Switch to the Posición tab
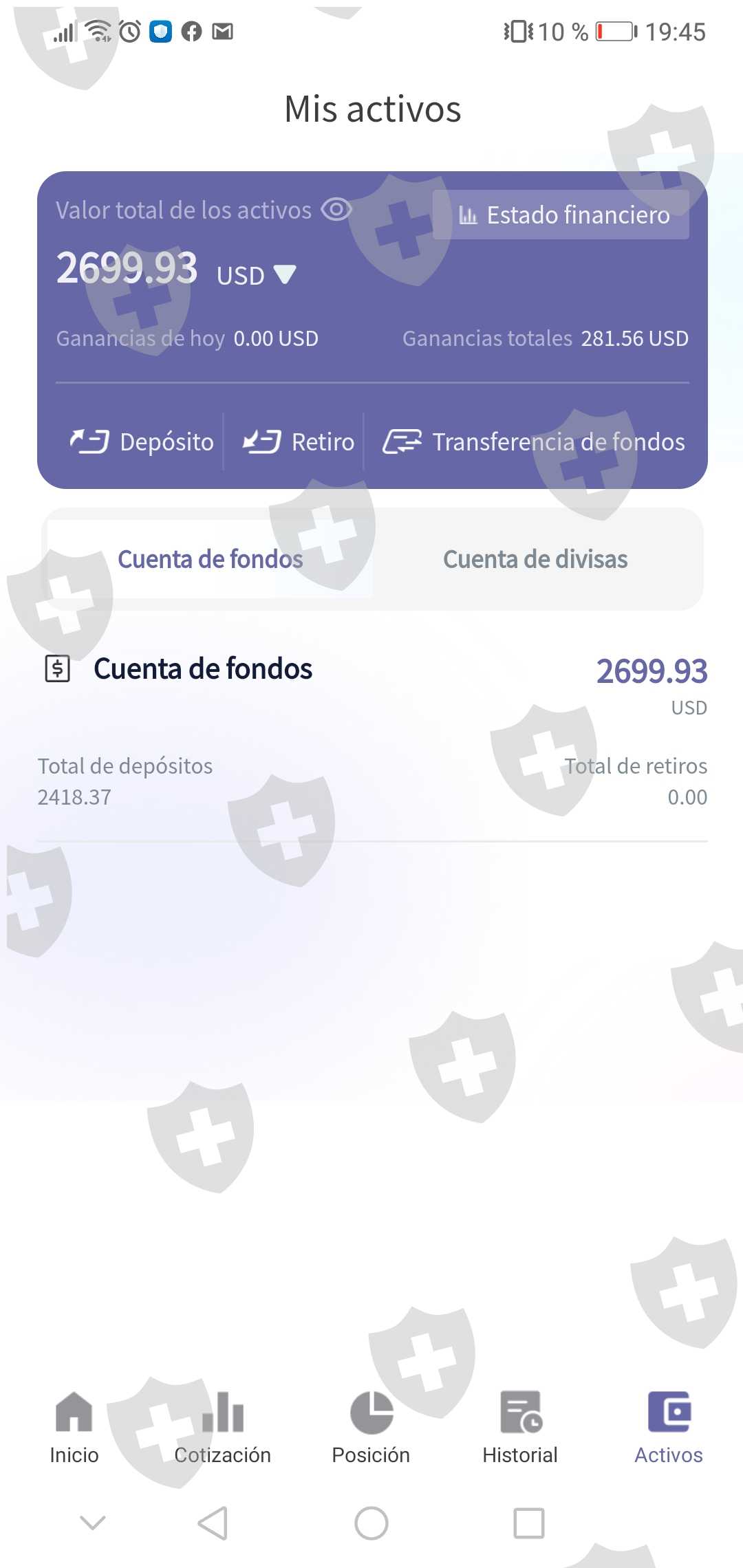Viewport: 743px width, 1568px height. click(371, 1428)
